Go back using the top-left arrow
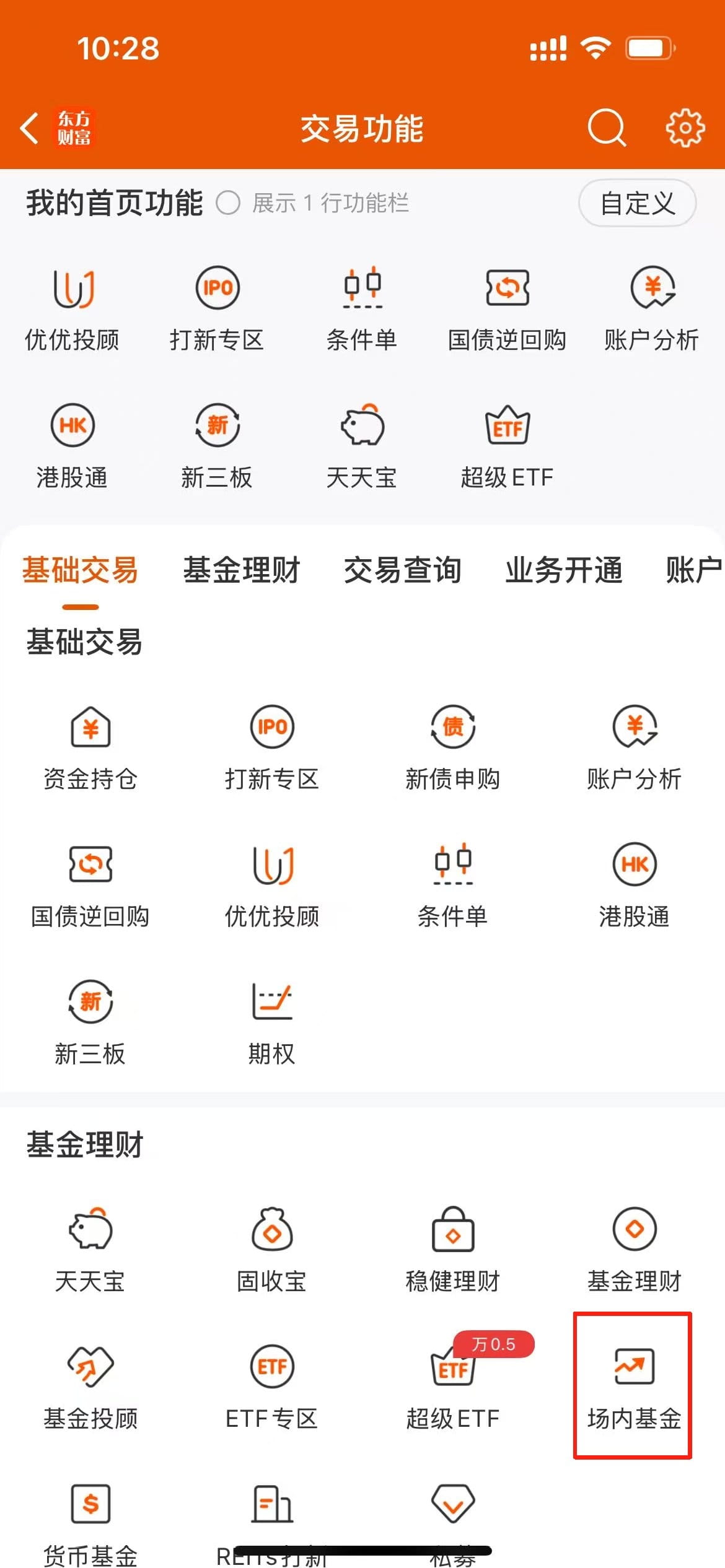The image size is (725, 1568). click(30, 128)
